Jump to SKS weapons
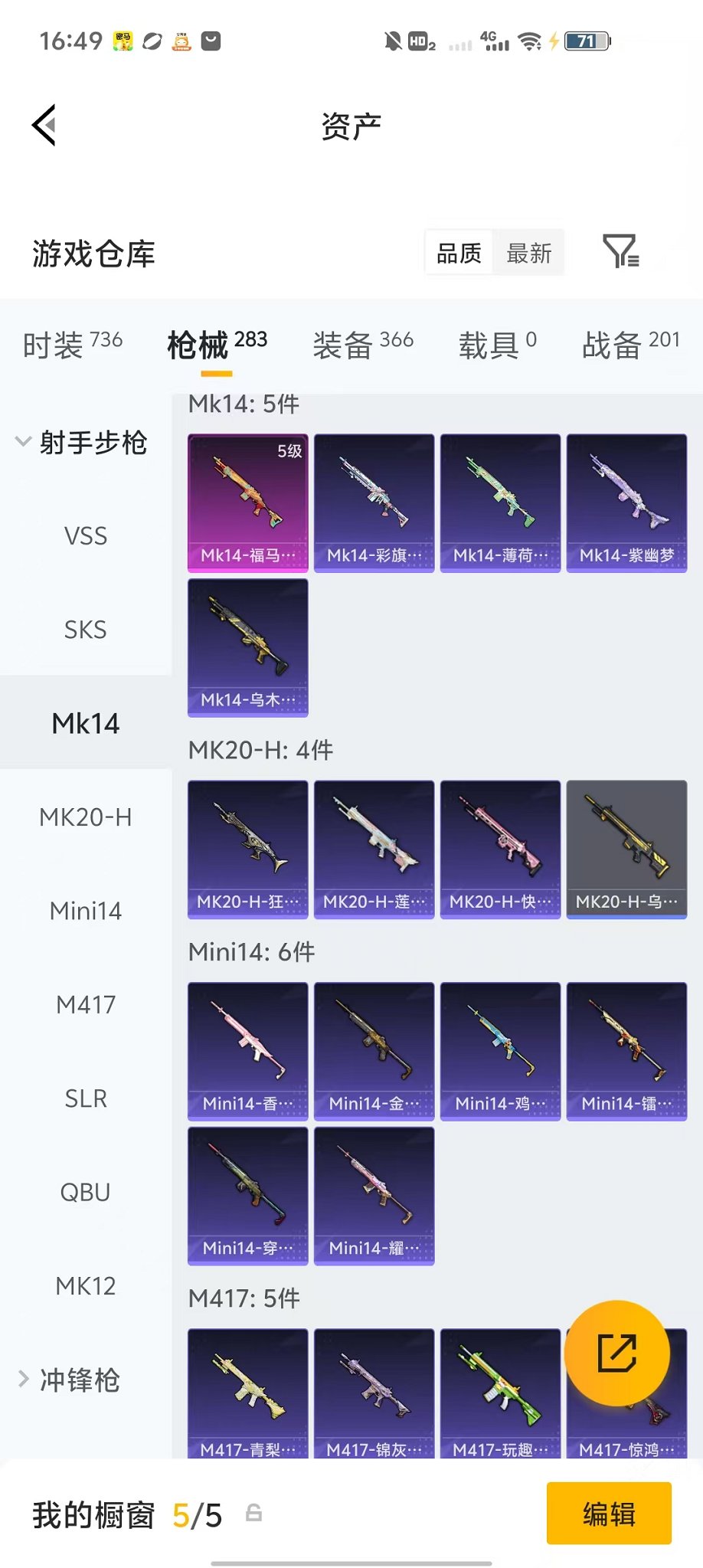The height and width of the screenshot is (1568, 703). (x=86, y=630)
